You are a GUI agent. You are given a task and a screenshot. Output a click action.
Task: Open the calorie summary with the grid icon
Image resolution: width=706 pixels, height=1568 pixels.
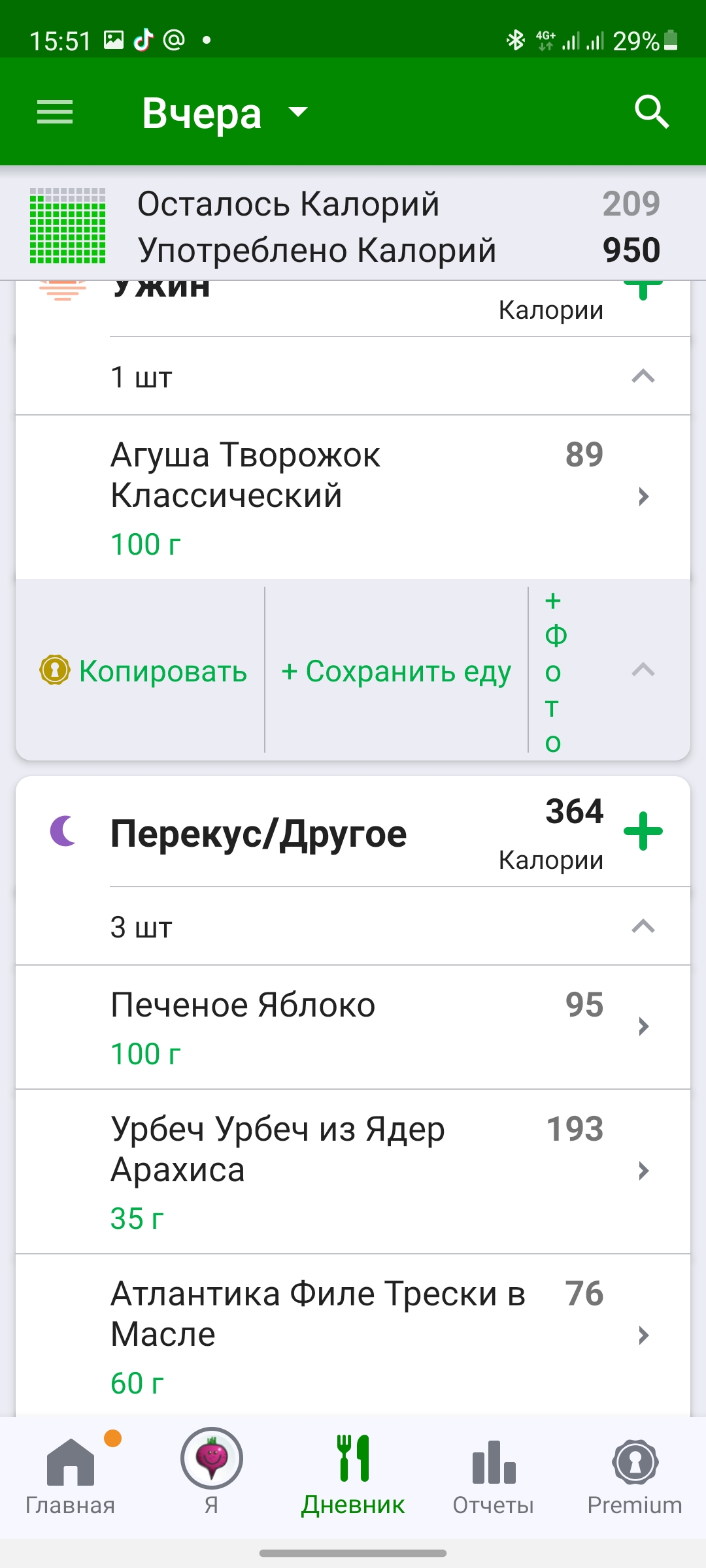[x=353, y=226]
